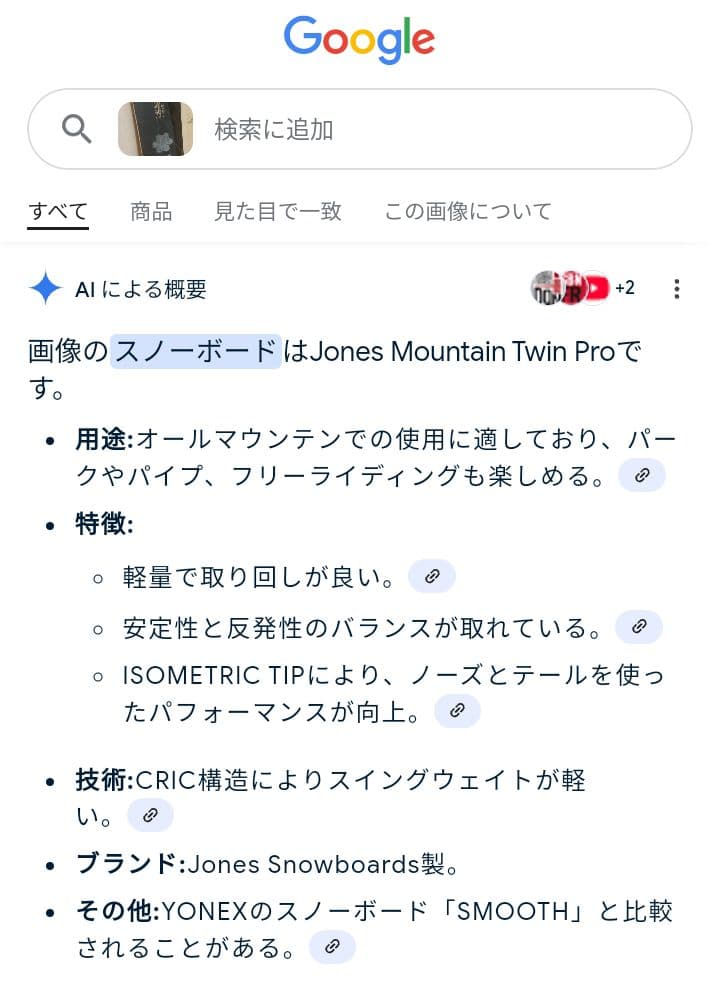Open source link after 軽量で取り回しが良い
The width and height of the screenshot is (720, 983).
pos(432,576)
